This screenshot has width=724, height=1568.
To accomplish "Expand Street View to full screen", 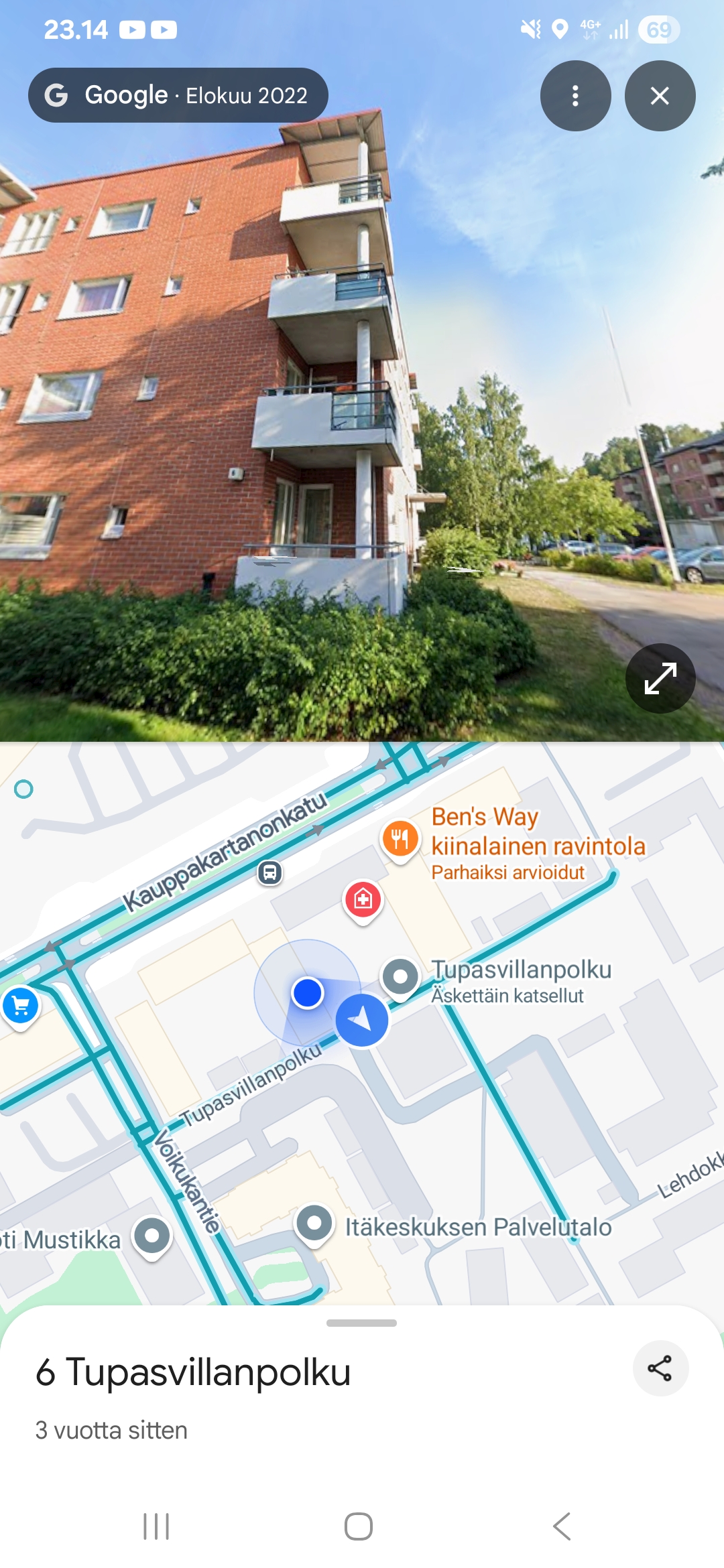I will click(660, 678).
